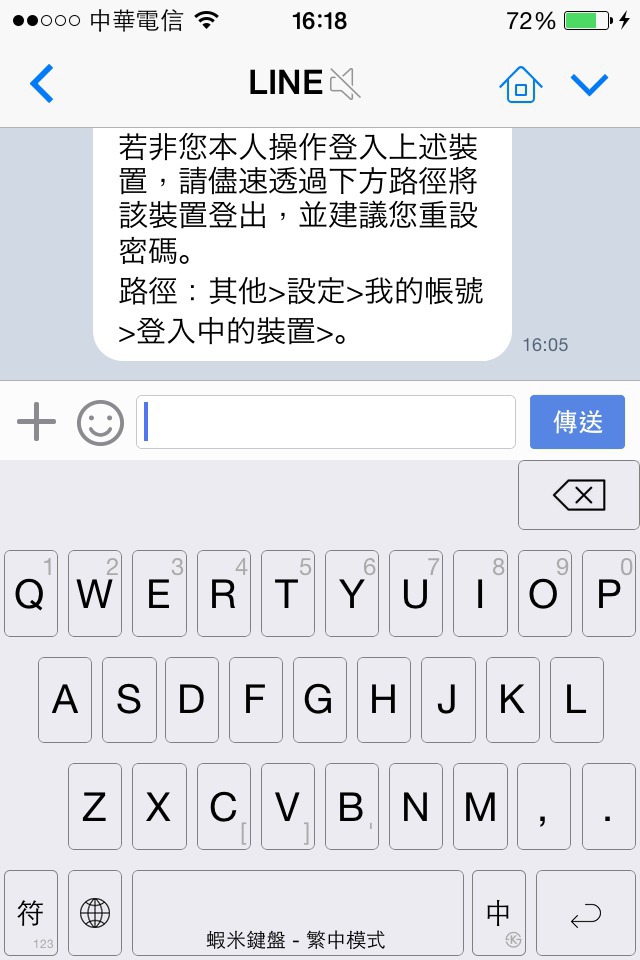Go back from the LINE chat
Viewport: 640px width, 960px height.
pos(42,84)
